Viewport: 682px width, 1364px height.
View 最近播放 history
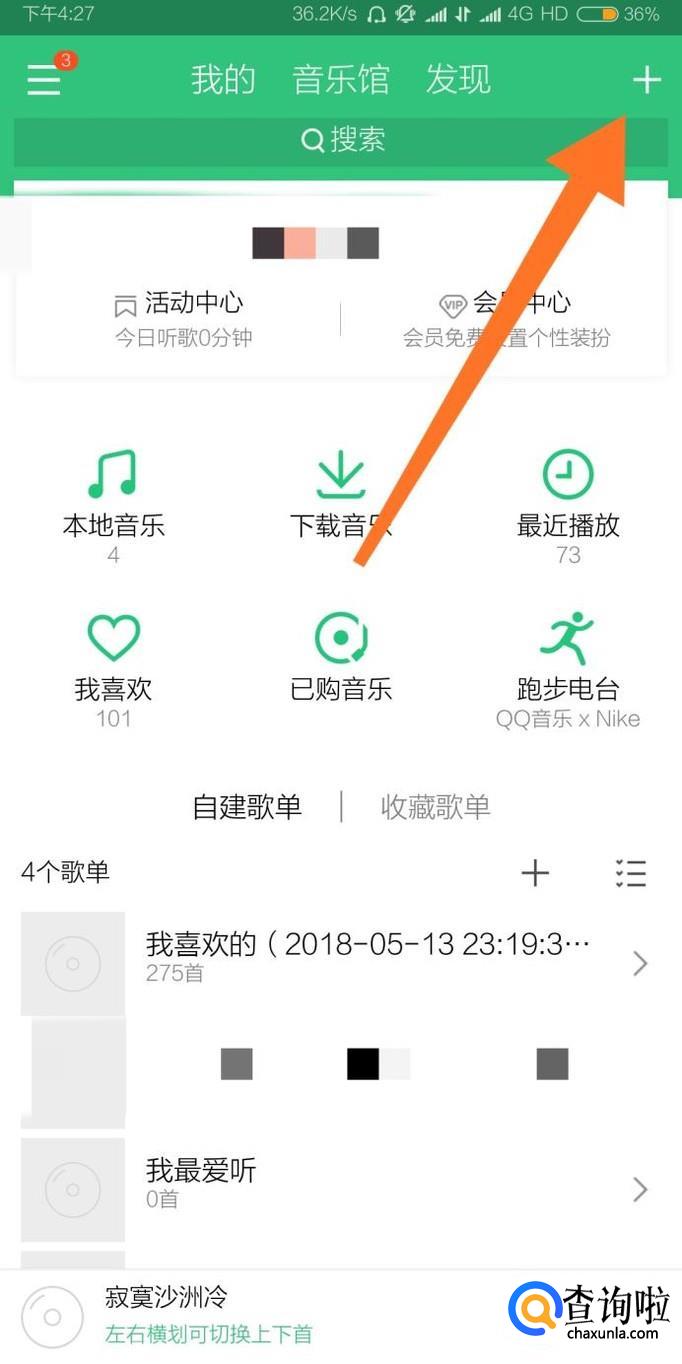click(568, 500)
